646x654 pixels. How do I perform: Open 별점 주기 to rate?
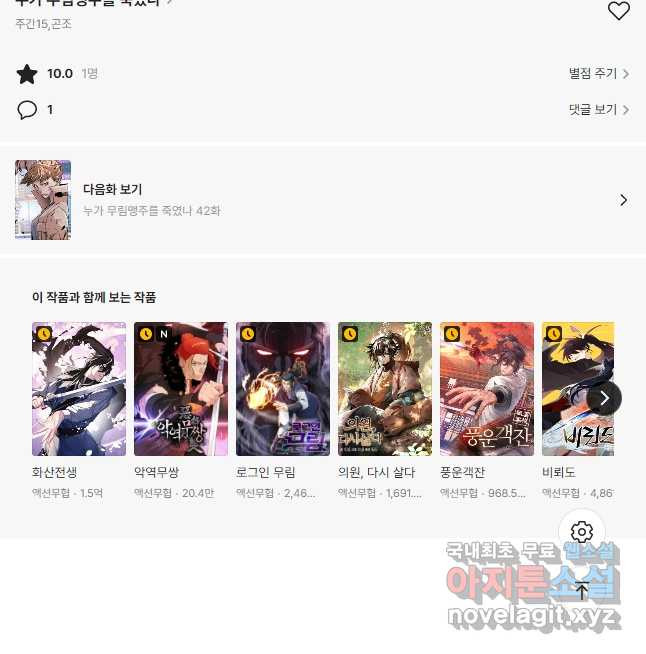(598, 73)
